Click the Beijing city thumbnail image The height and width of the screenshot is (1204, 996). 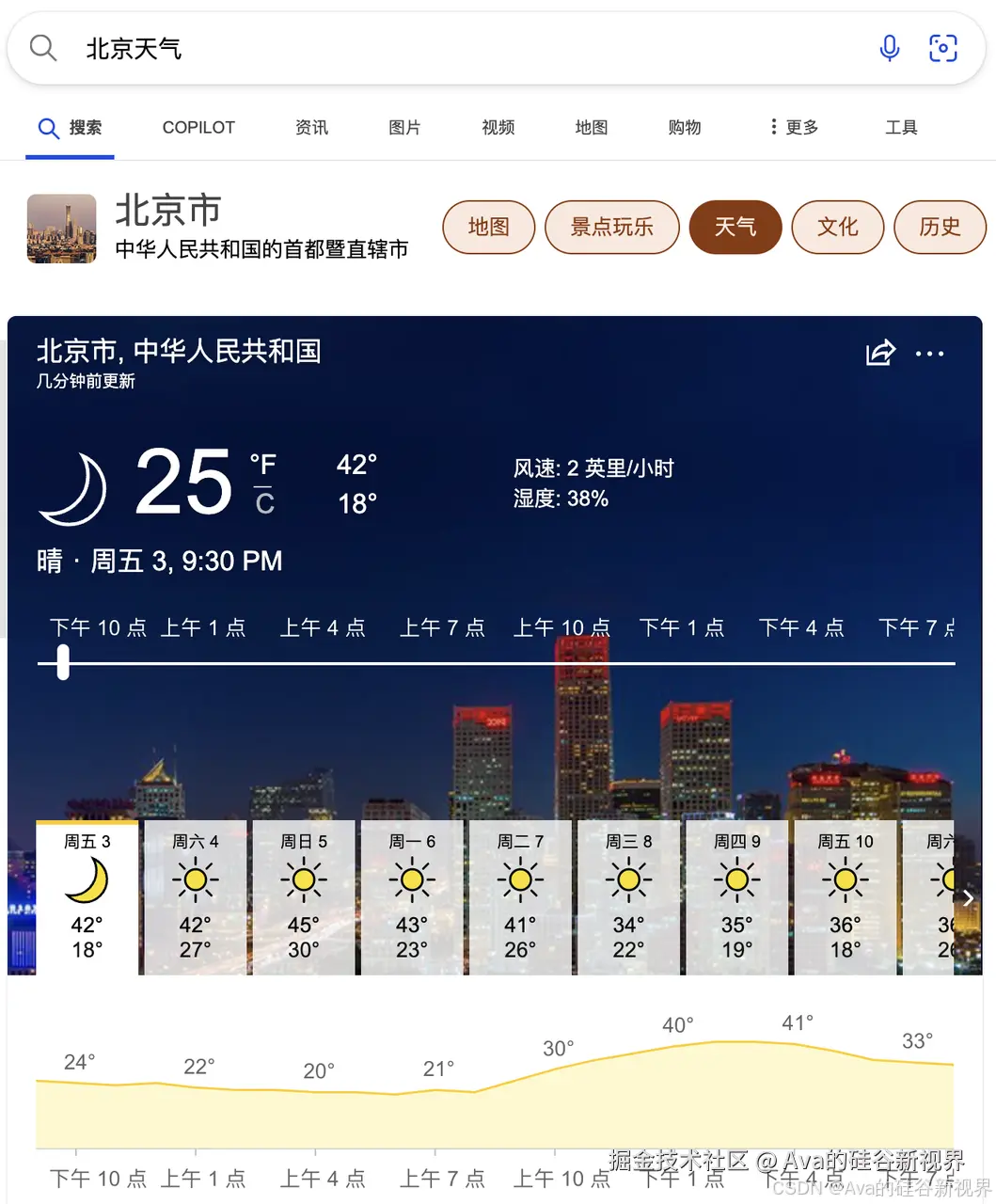pyautogui.click(x=60, y=227)
